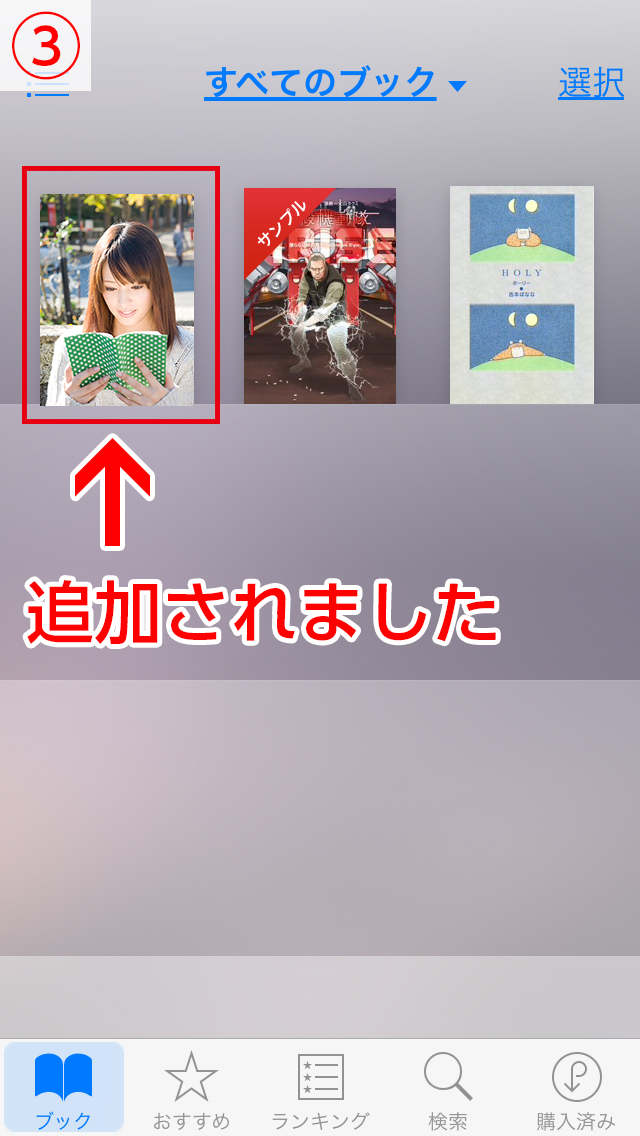Open the HOLY book
The height and width of the screenshot is (1136, 640).
[522, 295]
